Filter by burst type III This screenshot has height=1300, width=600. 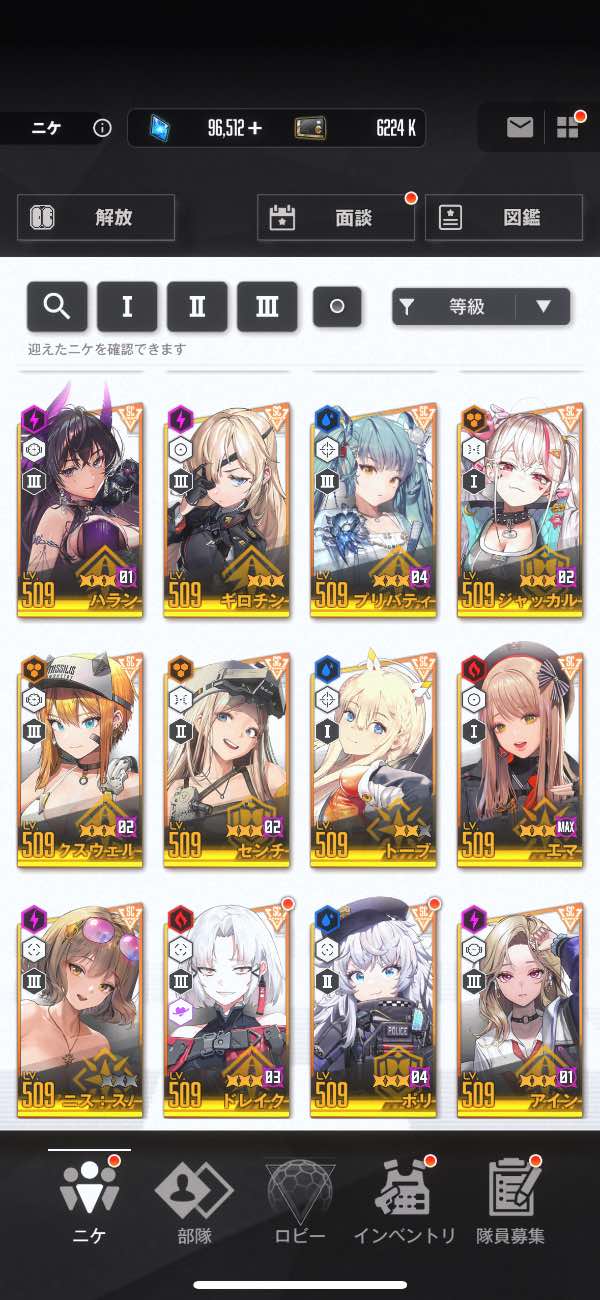(267, 306)
